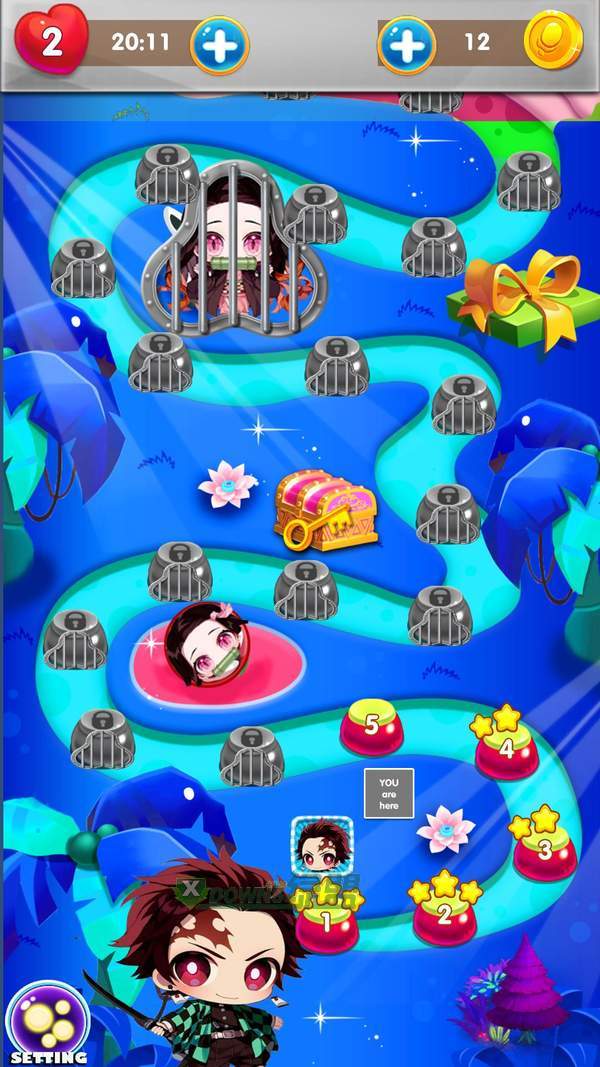Replay level 4
Image resolution: width=600 pixels, height=1067 pixels.
(506, 751)
